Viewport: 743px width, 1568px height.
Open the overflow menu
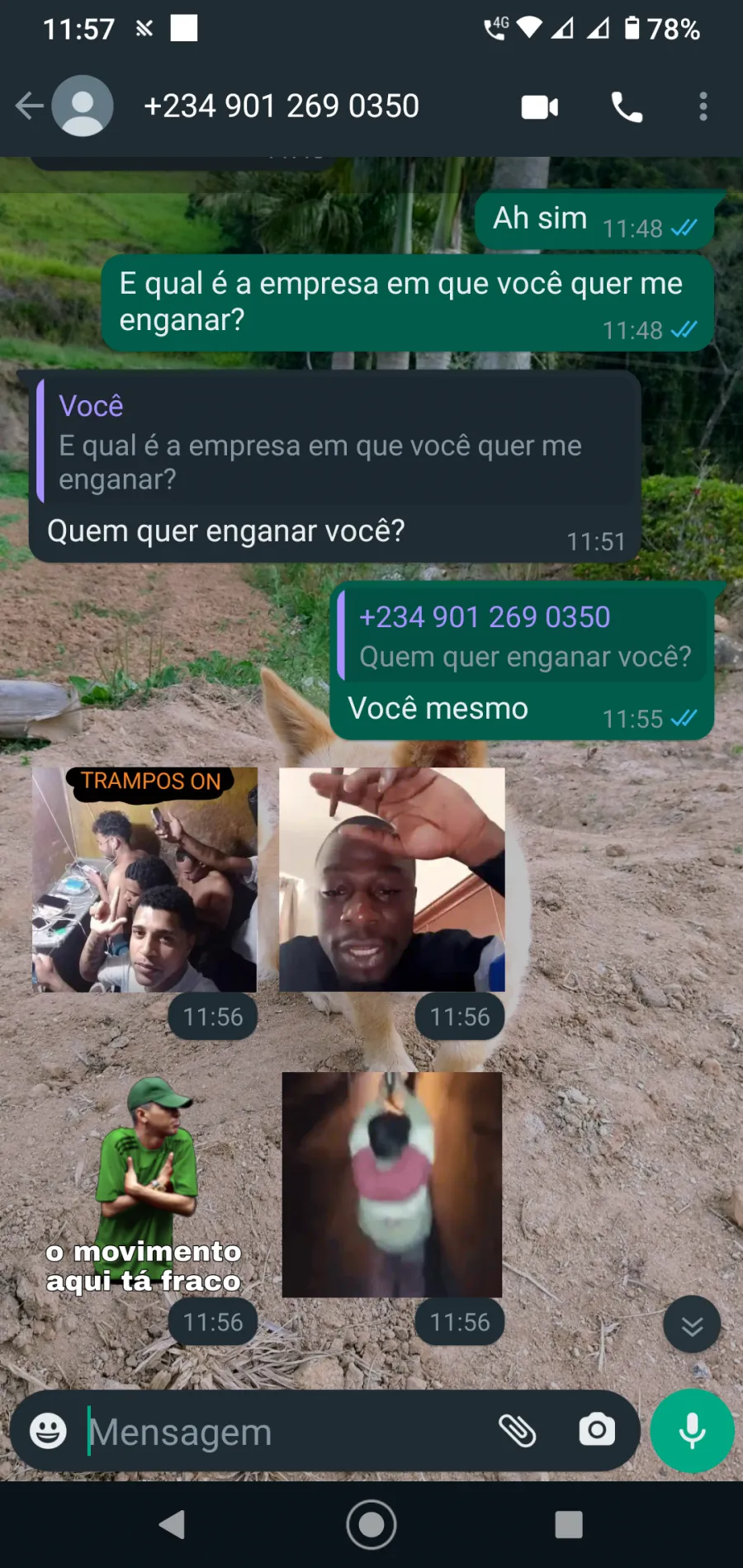tap(703, 106)
